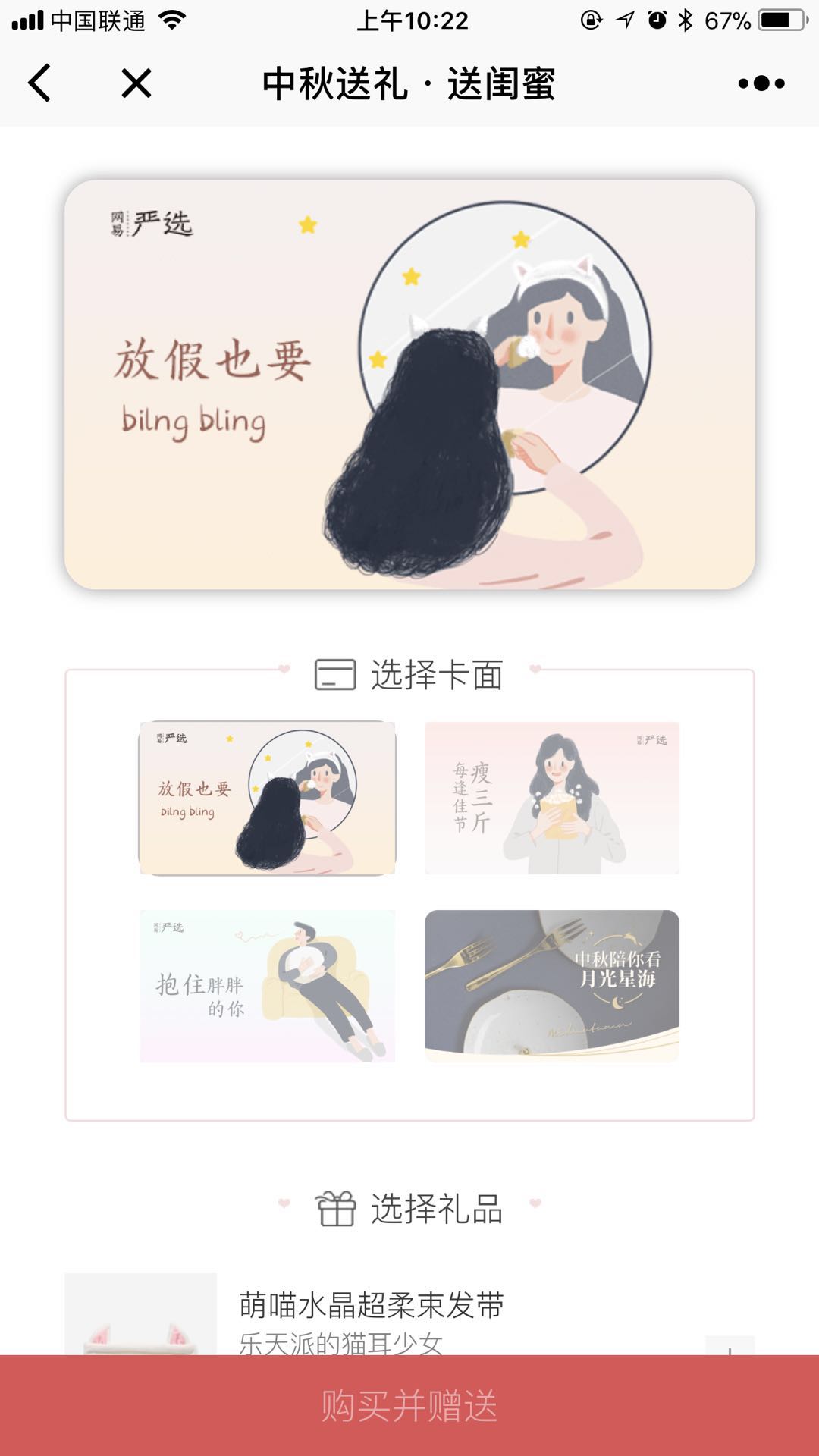Go back to the previous page

tap(39, 83)
